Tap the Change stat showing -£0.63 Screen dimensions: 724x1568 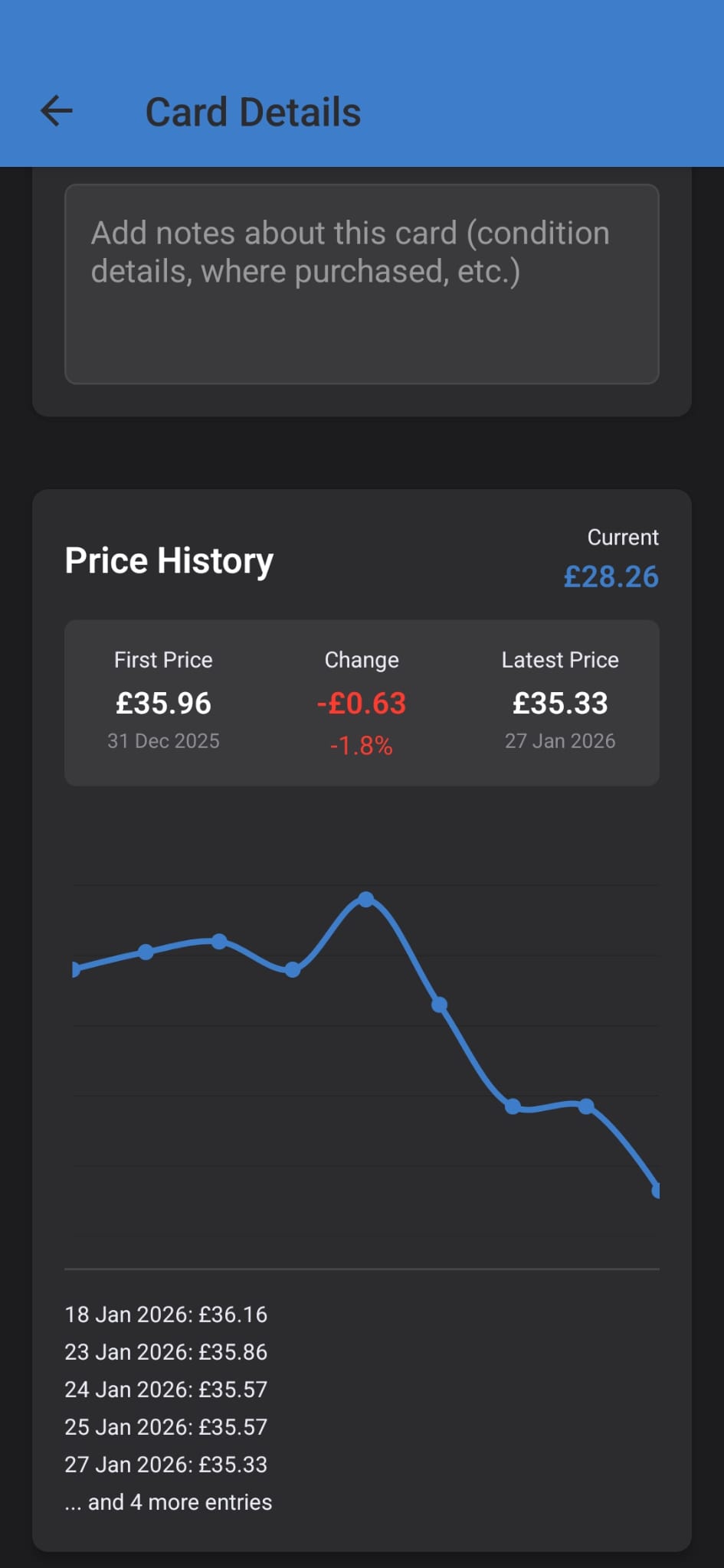tap(361, 703)
